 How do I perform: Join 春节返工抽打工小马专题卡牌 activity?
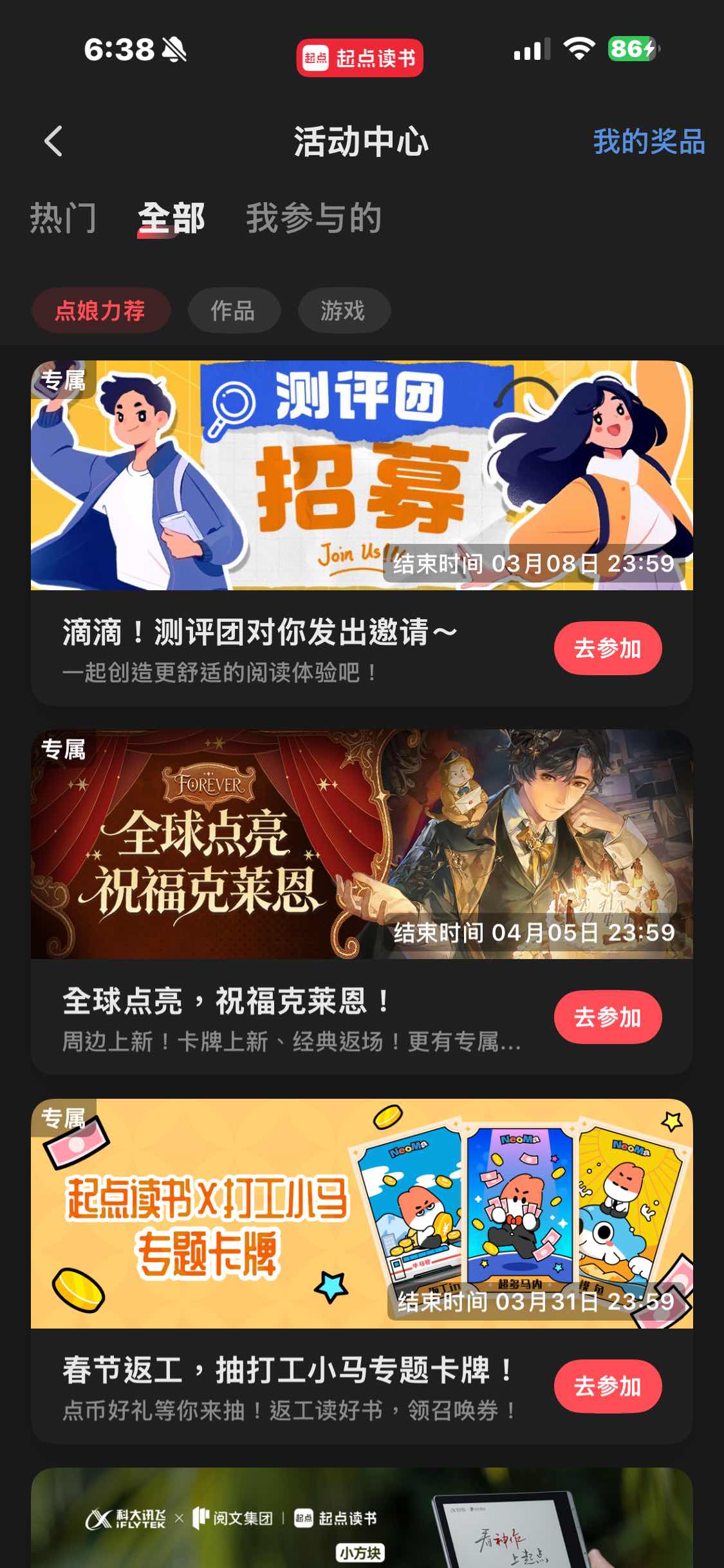tap(608, 1386)
